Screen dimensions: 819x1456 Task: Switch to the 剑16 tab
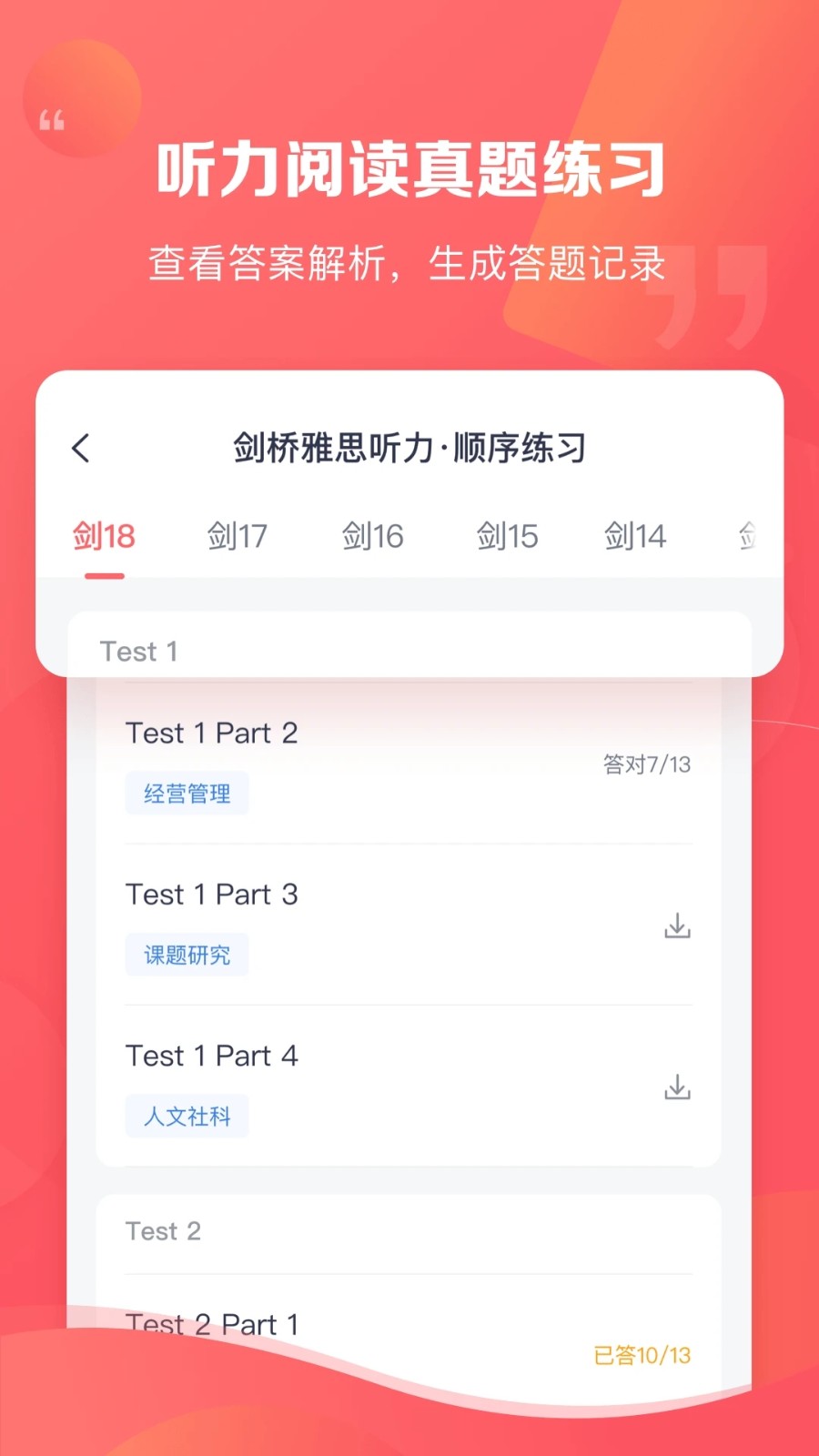tap(374, 536)
